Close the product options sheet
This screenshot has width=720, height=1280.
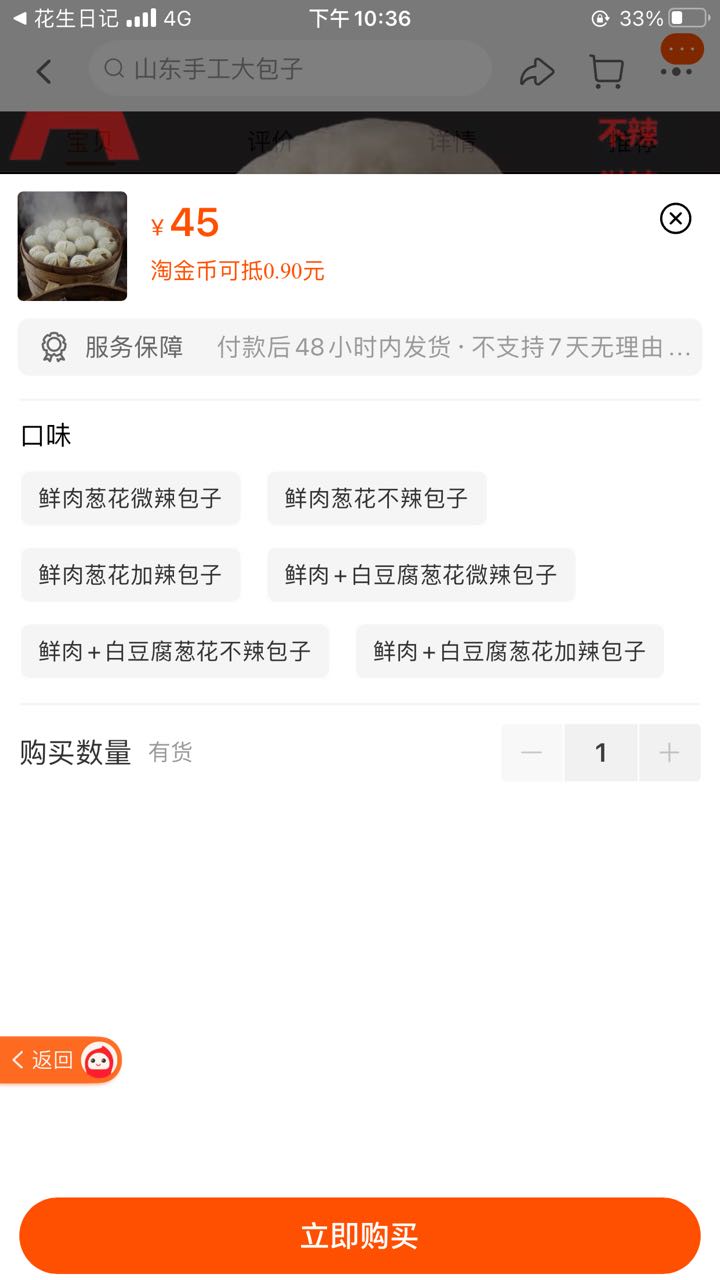tap(676, 218)
